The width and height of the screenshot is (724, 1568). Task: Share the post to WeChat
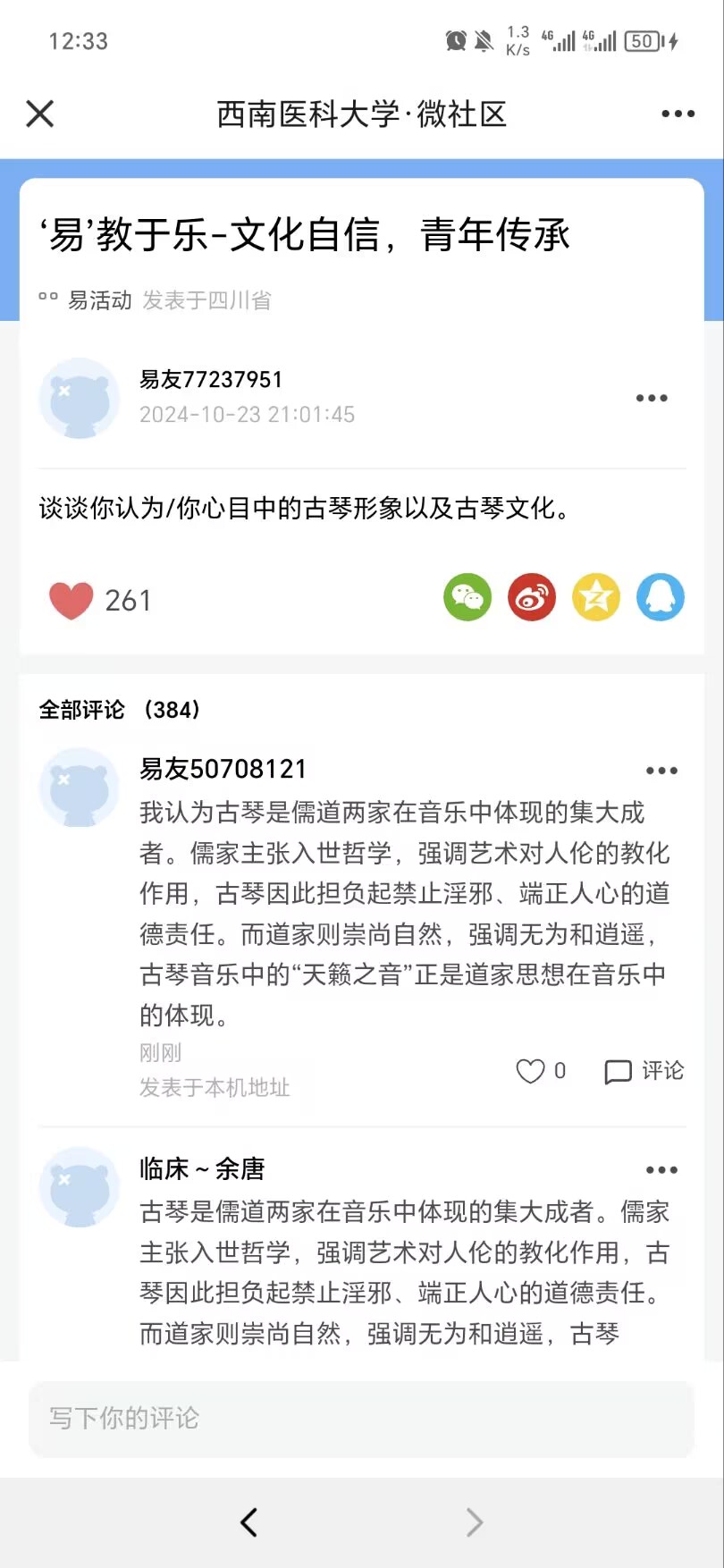point(467,597)
